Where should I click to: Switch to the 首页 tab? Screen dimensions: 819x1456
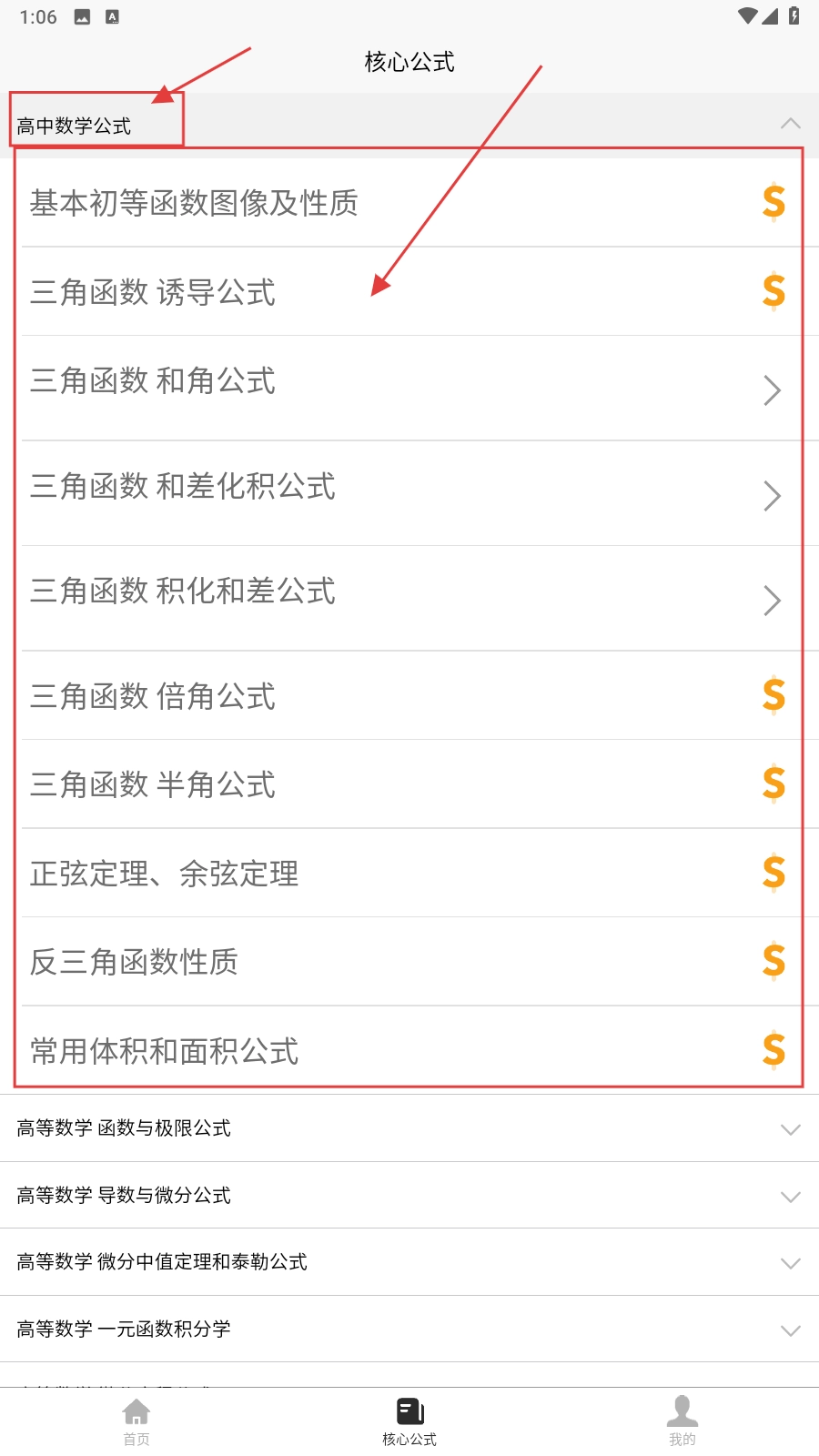[x=136, y=1421]
